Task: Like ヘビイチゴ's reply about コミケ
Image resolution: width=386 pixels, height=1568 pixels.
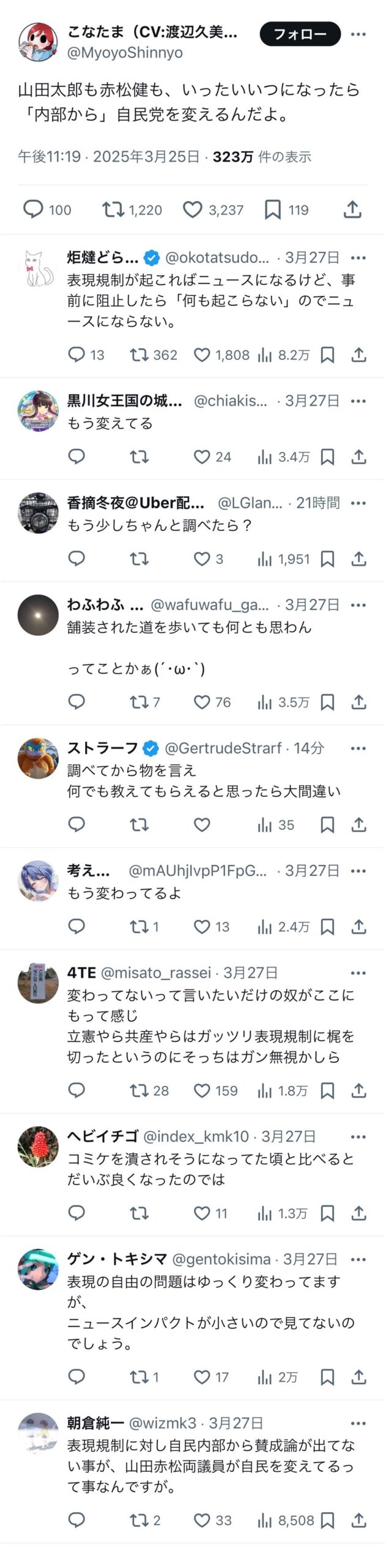Action: click(202, 1213)
